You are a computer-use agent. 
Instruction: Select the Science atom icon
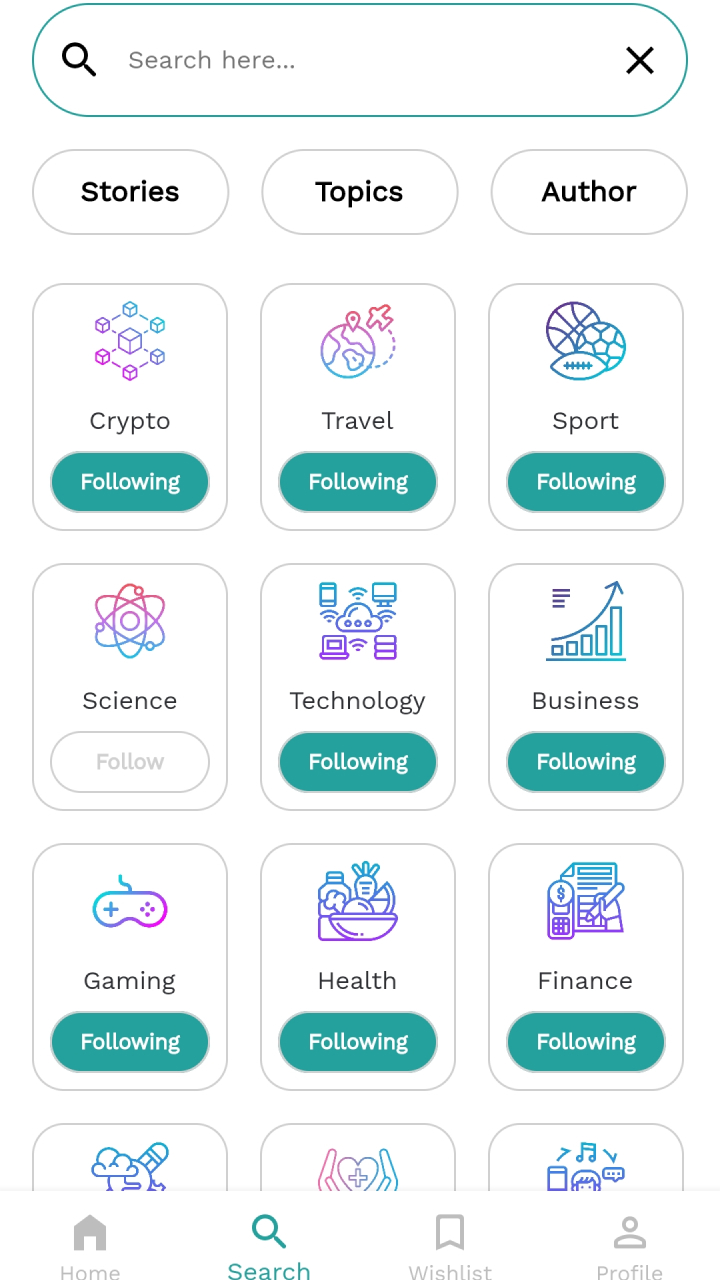(129, 621)
